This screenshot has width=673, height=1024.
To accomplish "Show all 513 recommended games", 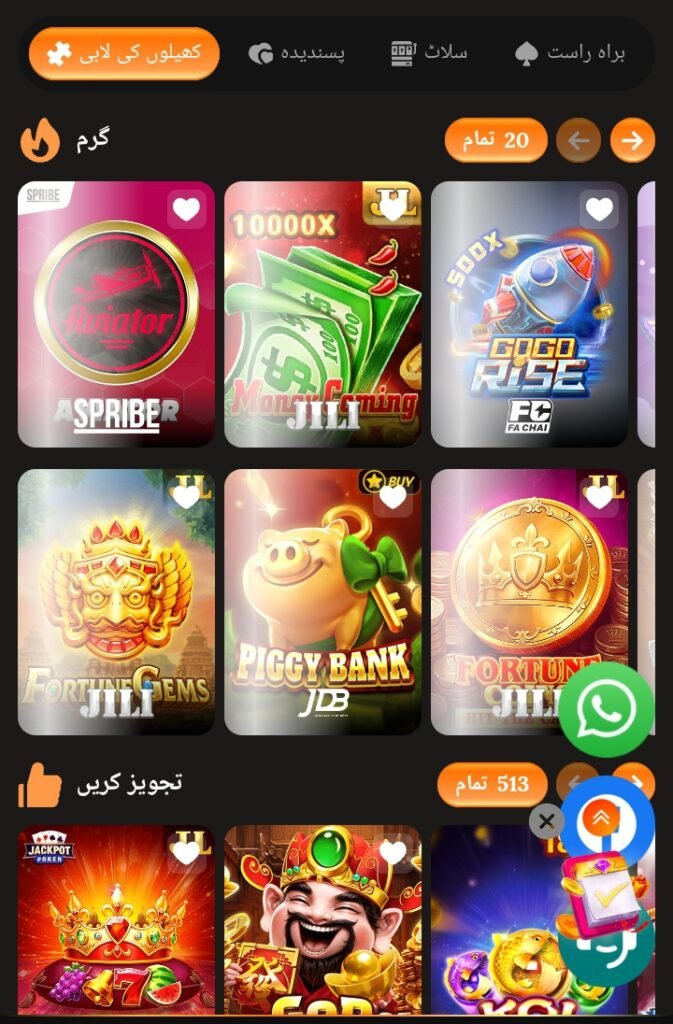I will click(x=492, y=785).
